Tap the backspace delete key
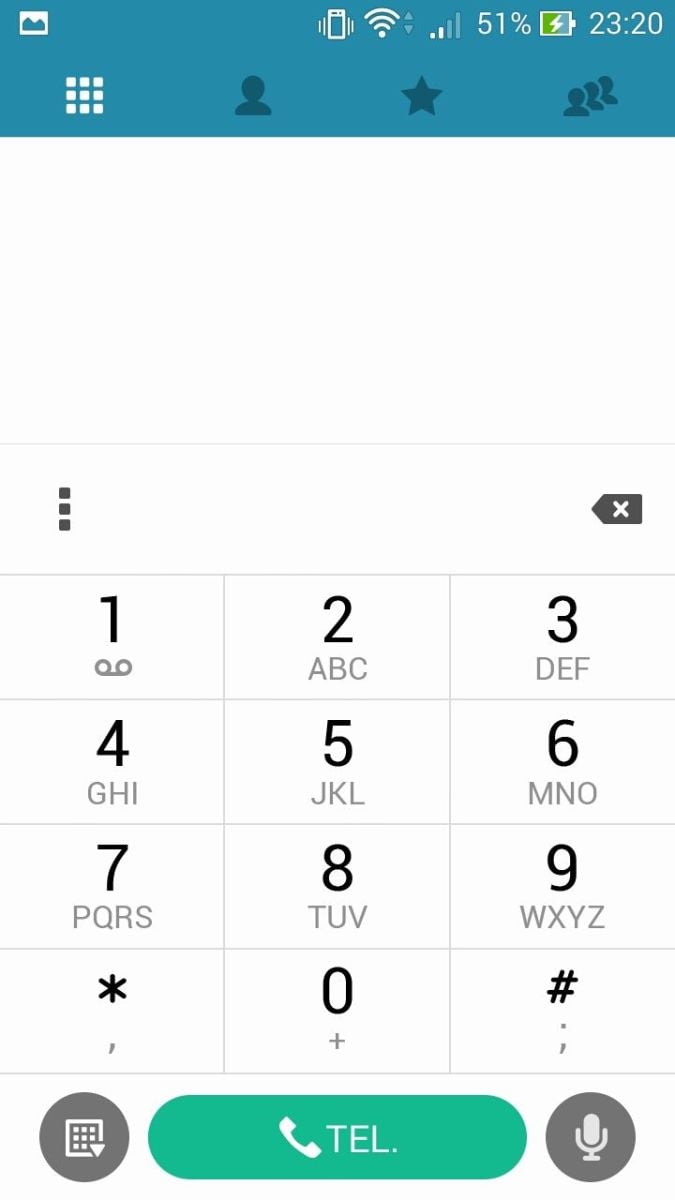 [x=617, y=509]
